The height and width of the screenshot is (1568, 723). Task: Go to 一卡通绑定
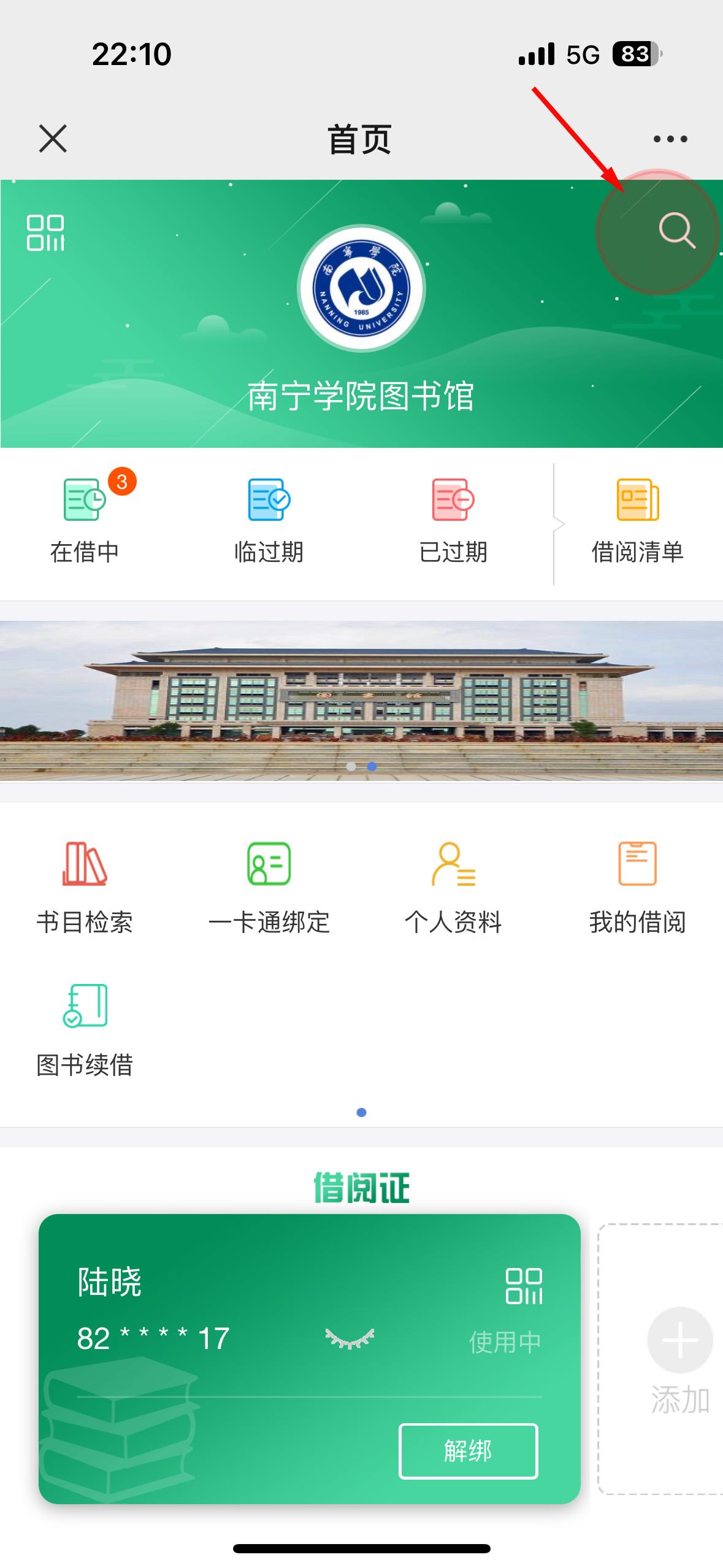[x=269, y=888]
